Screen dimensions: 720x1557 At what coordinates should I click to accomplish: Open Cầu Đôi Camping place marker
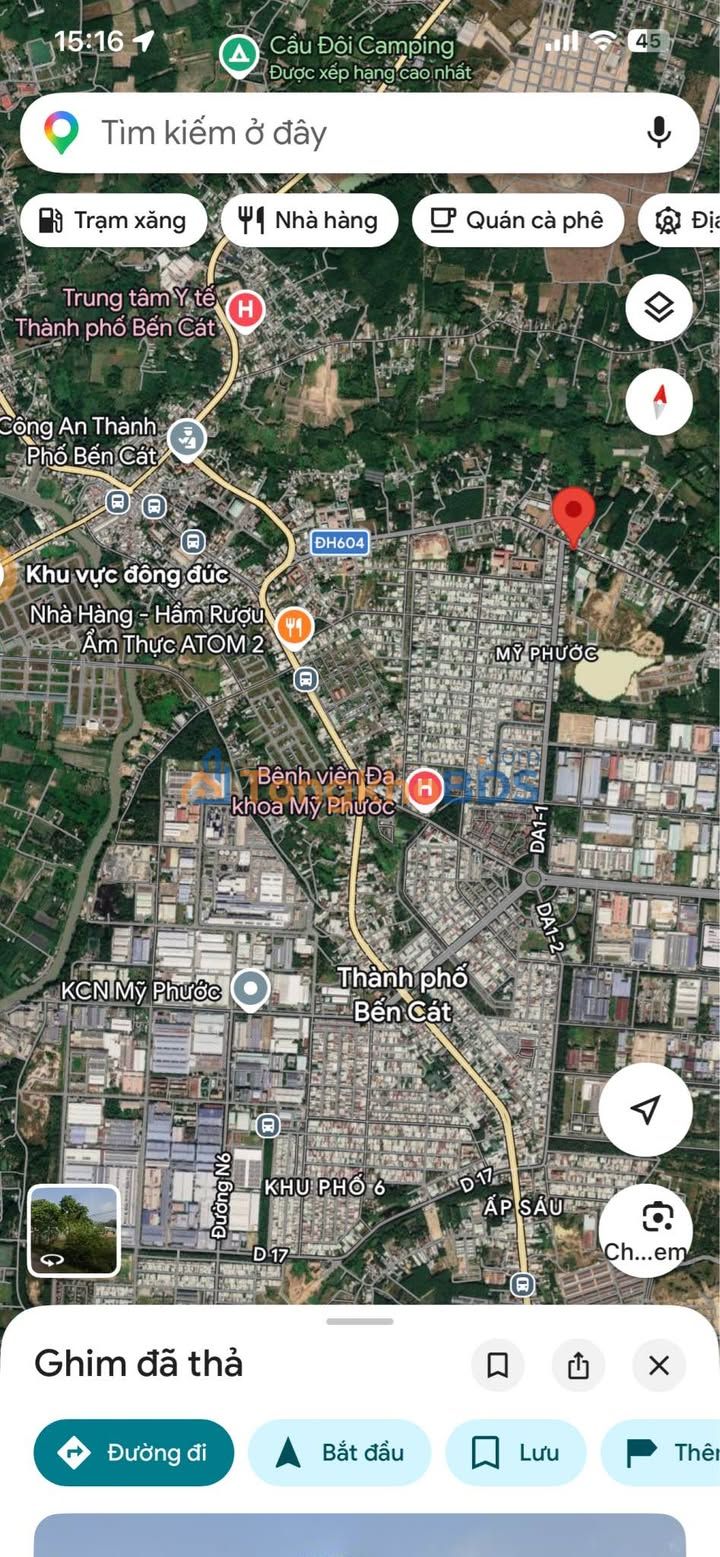(238, 55)
